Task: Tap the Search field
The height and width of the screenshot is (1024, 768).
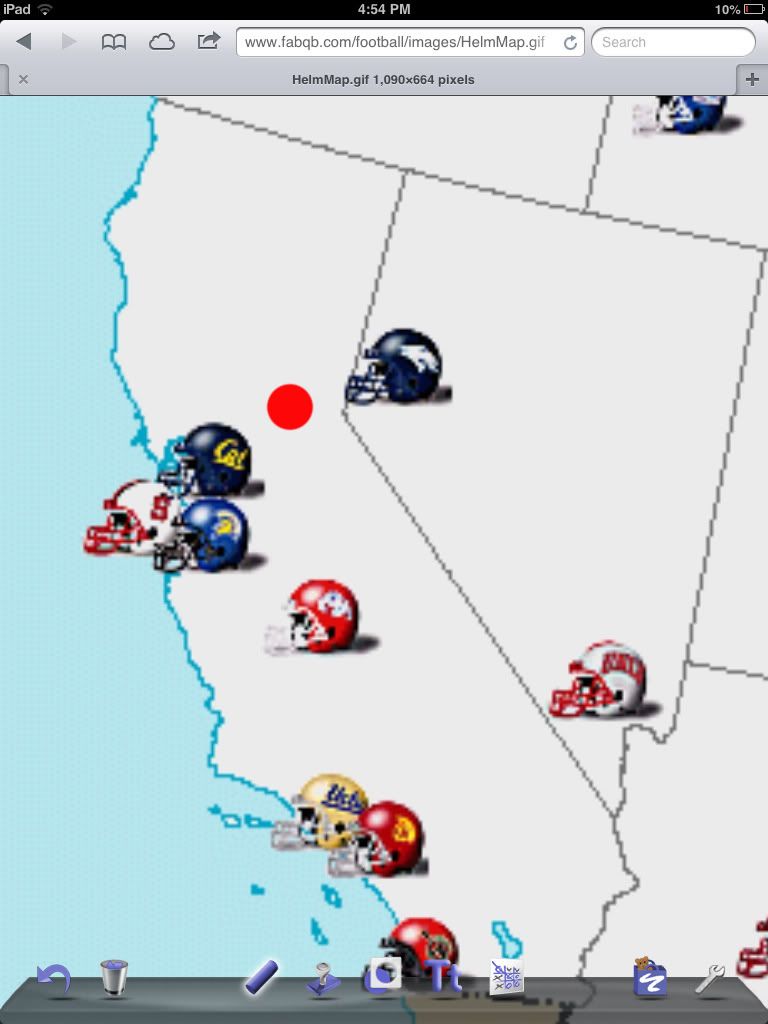Action: [x=672, y=42]
